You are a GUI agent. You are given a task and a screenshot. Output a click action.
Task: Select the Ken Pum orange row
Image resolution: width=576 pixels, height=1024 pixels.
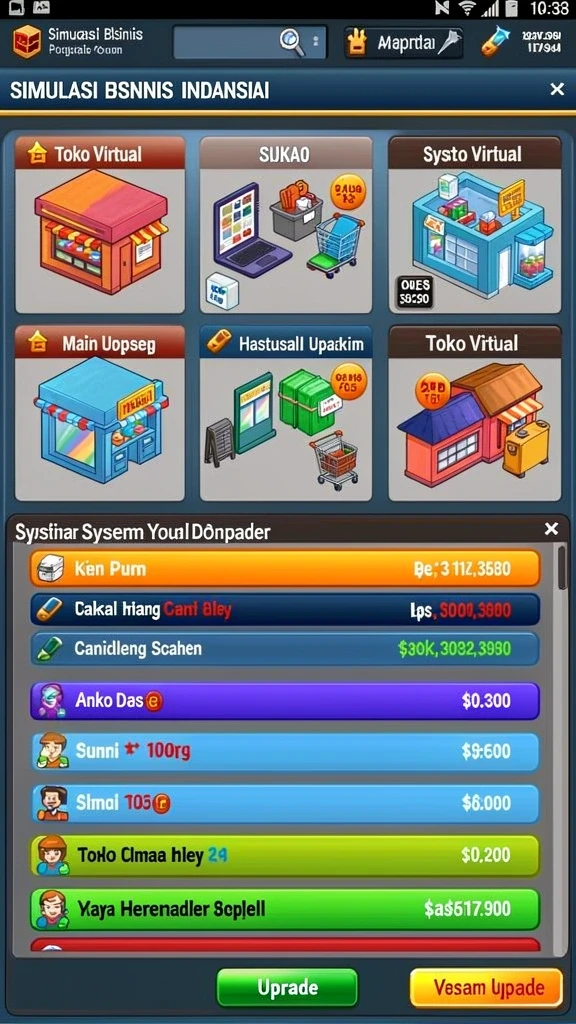point(285,569)
